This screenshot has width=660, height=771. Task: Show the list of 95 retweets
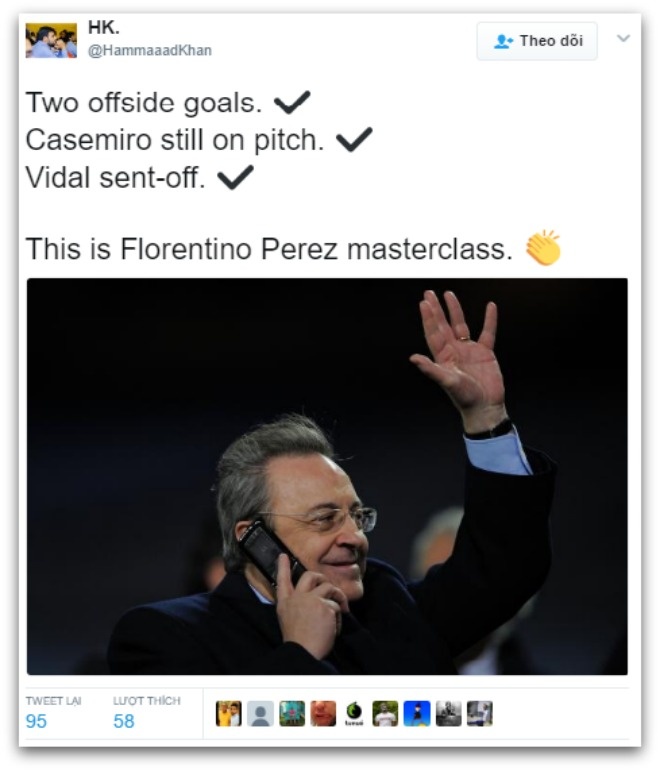pyautogui.click(x=36, y=720)
